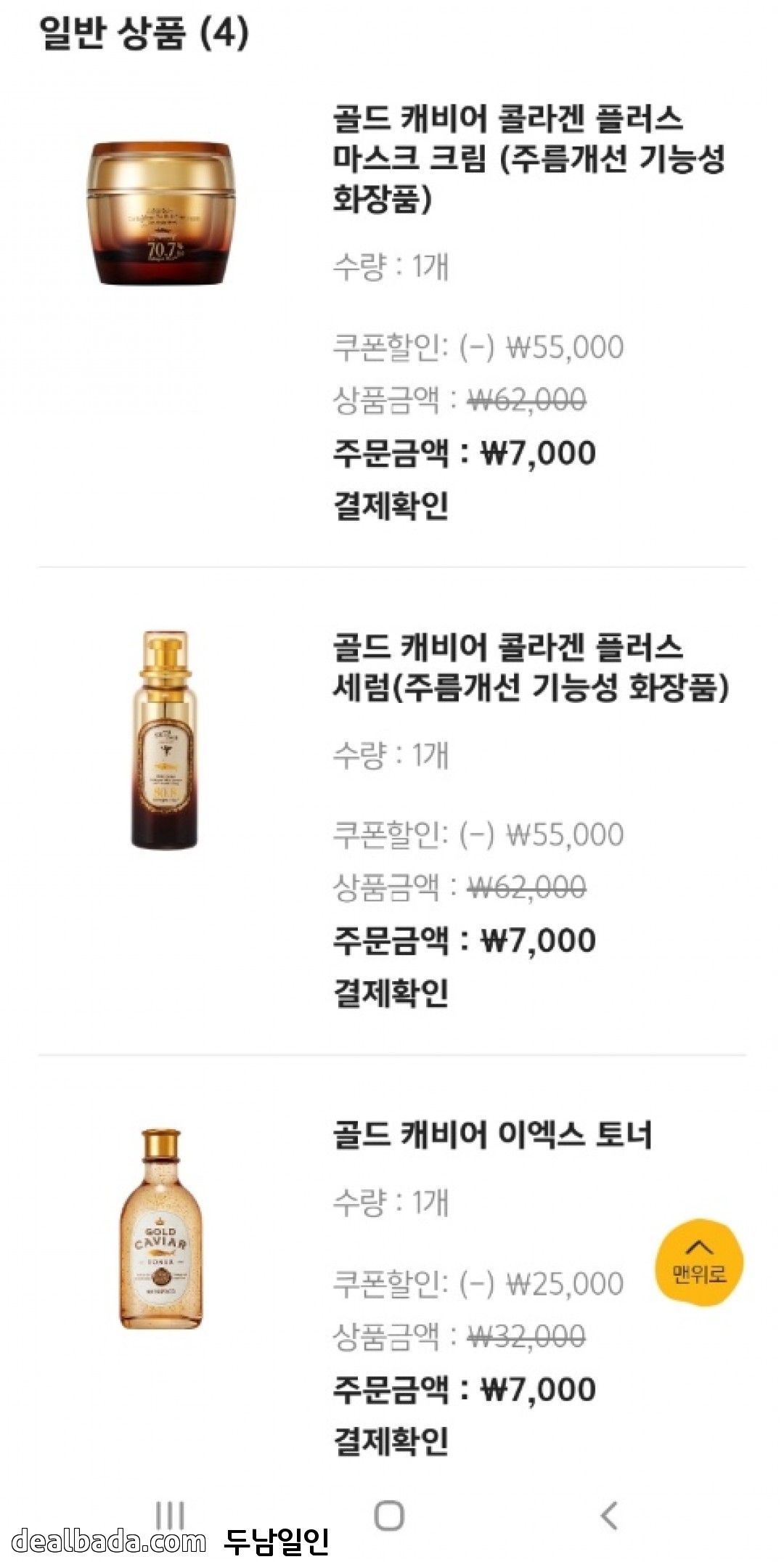Open 골드 캐비어 콜라겐 플러스 세럼 title
Image resolution: width=784 pixels, height=1562 pixels.
[530, 667]
